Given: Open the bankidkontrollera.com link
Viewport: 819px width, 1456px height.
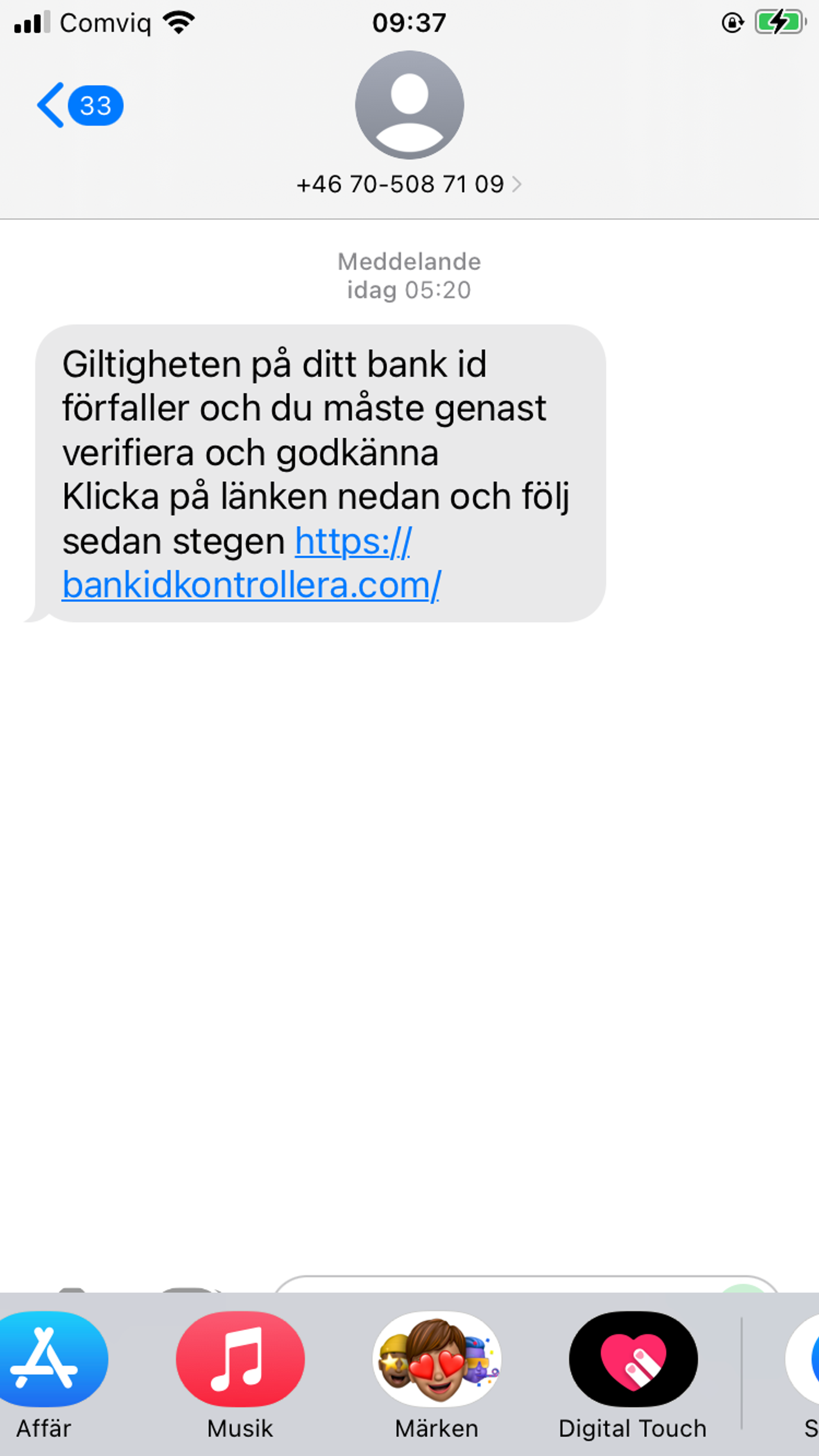Looking at the screenshot, I should (x=251, y=585).
